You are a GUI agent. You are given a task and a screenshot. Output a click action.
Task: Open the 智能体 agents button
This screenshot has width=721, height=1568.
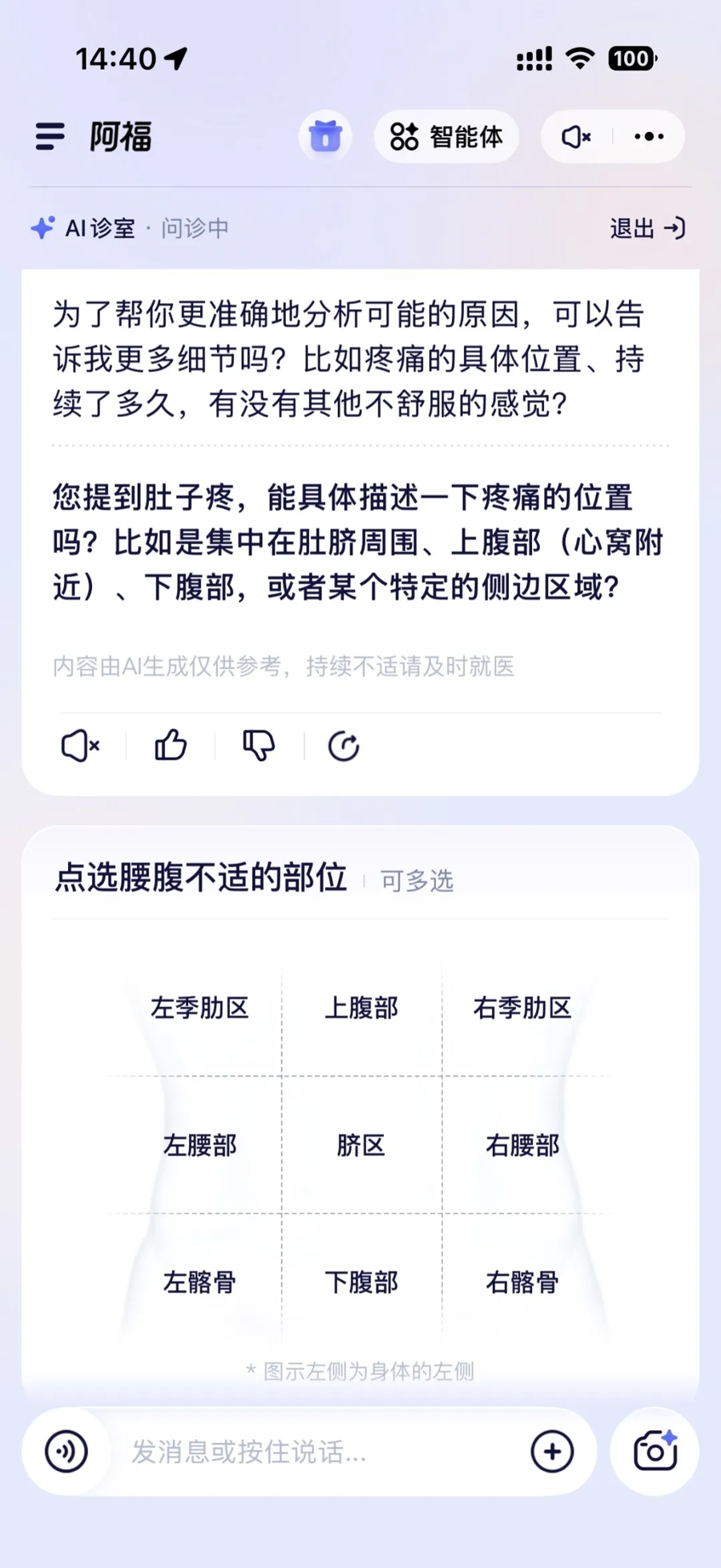pos(446,137)
